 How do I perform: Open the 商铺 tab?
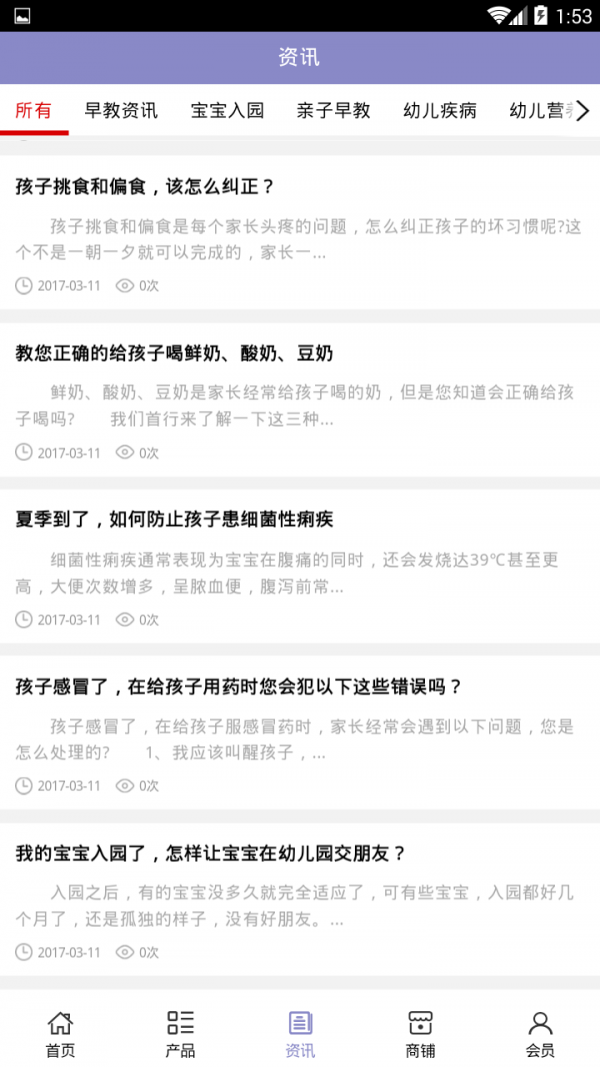tap(420, 1033)
